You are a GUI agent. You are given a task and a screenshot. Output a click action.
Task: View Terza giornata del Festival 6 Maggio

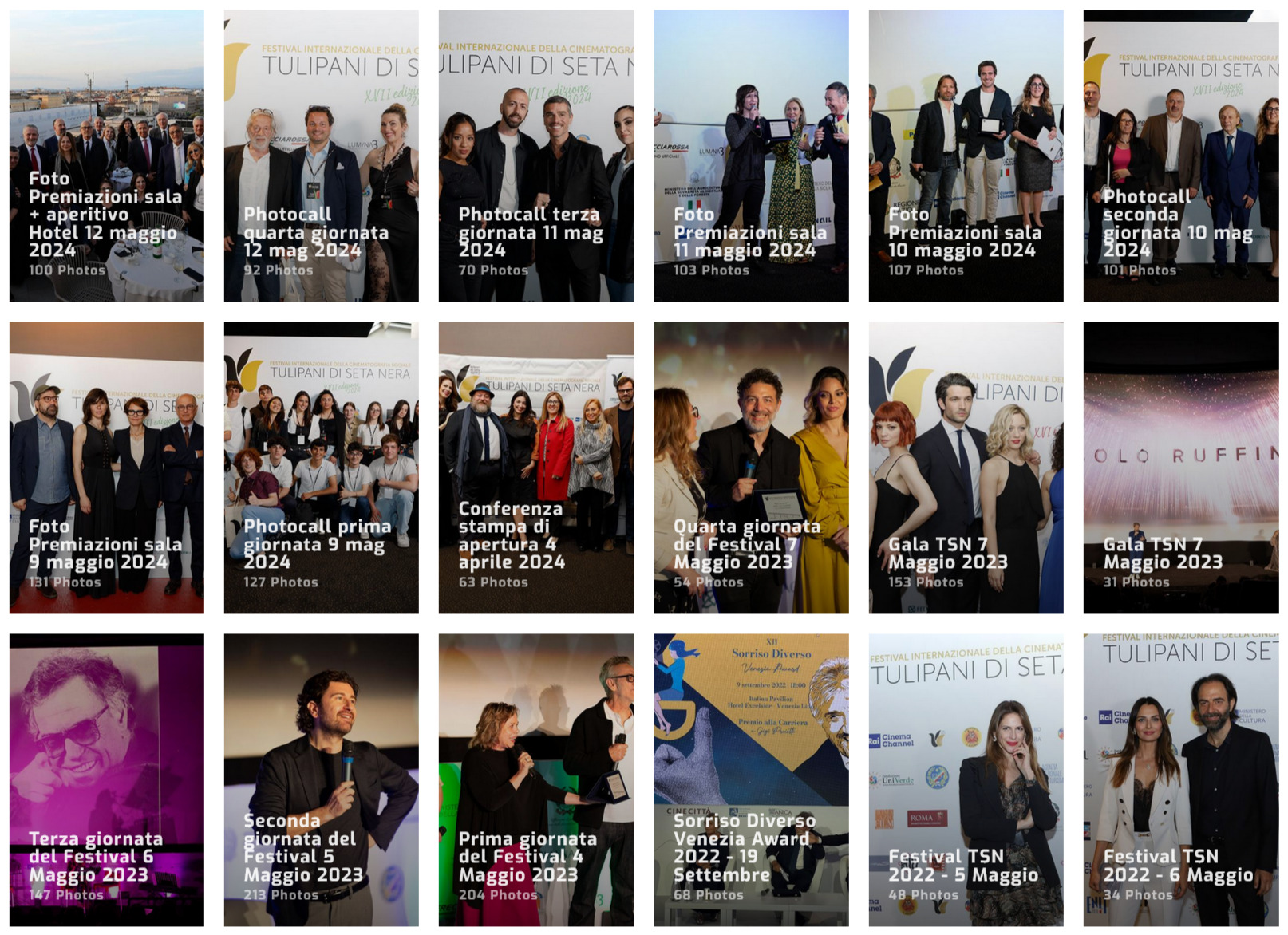coord(106,779)
